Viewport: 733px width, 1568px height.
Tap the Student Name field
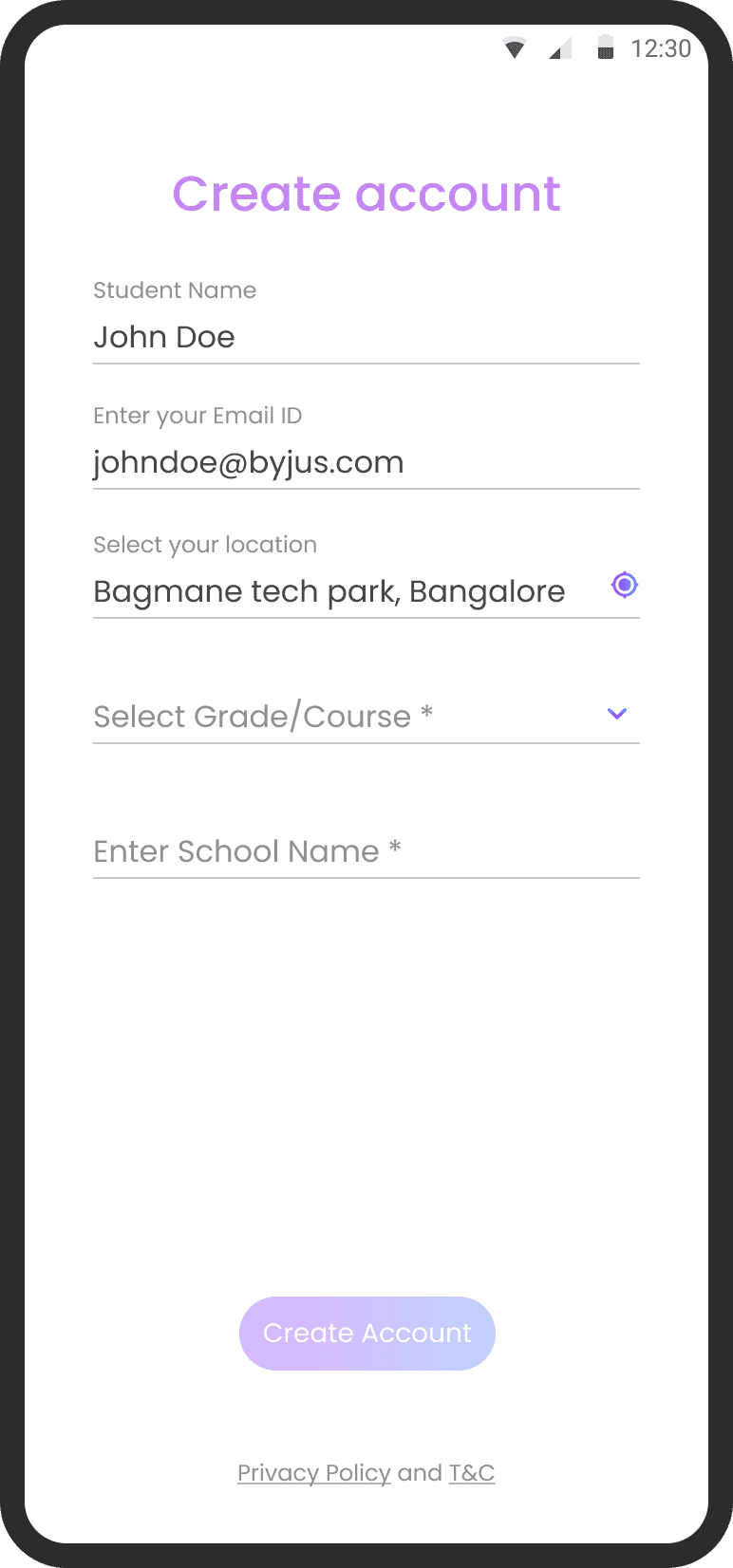pyautogui.click(x=366, y=337)
